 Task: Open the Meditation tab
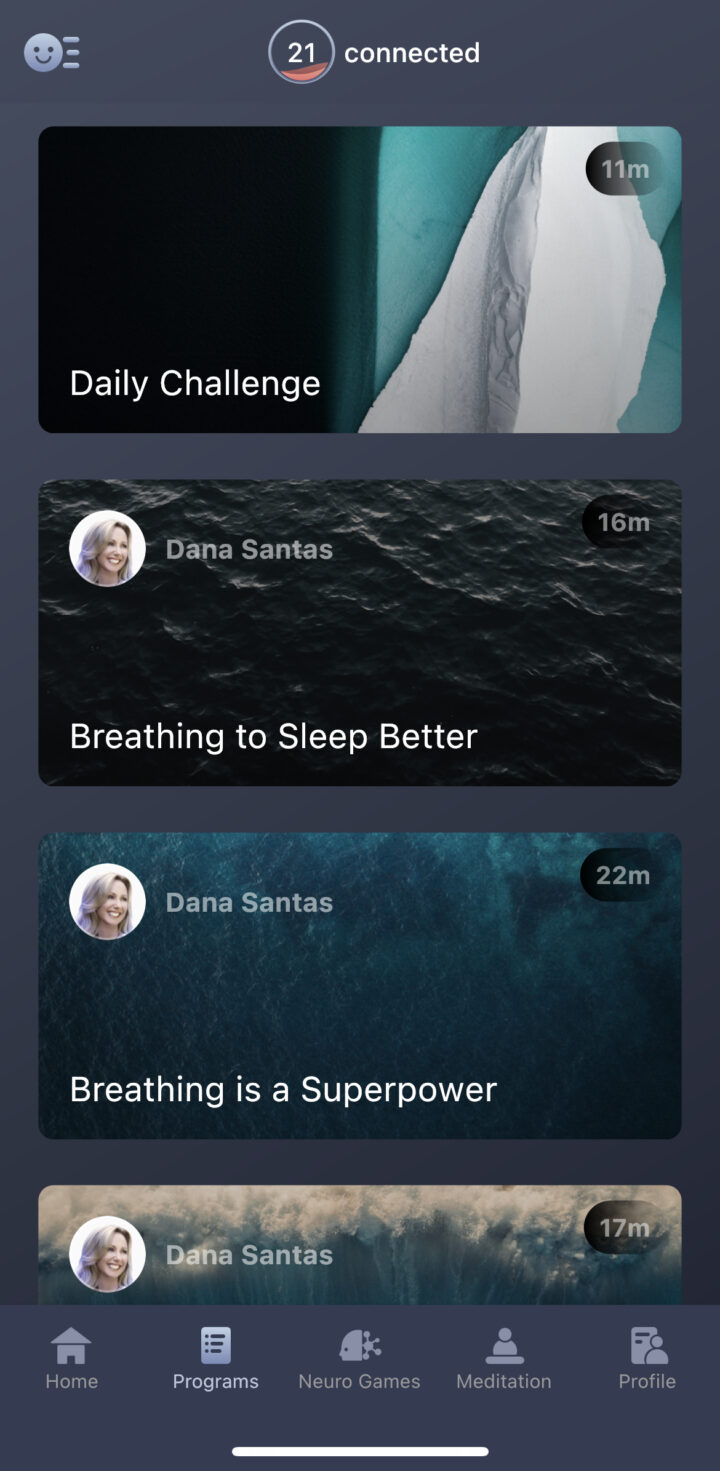point(503,1358)
